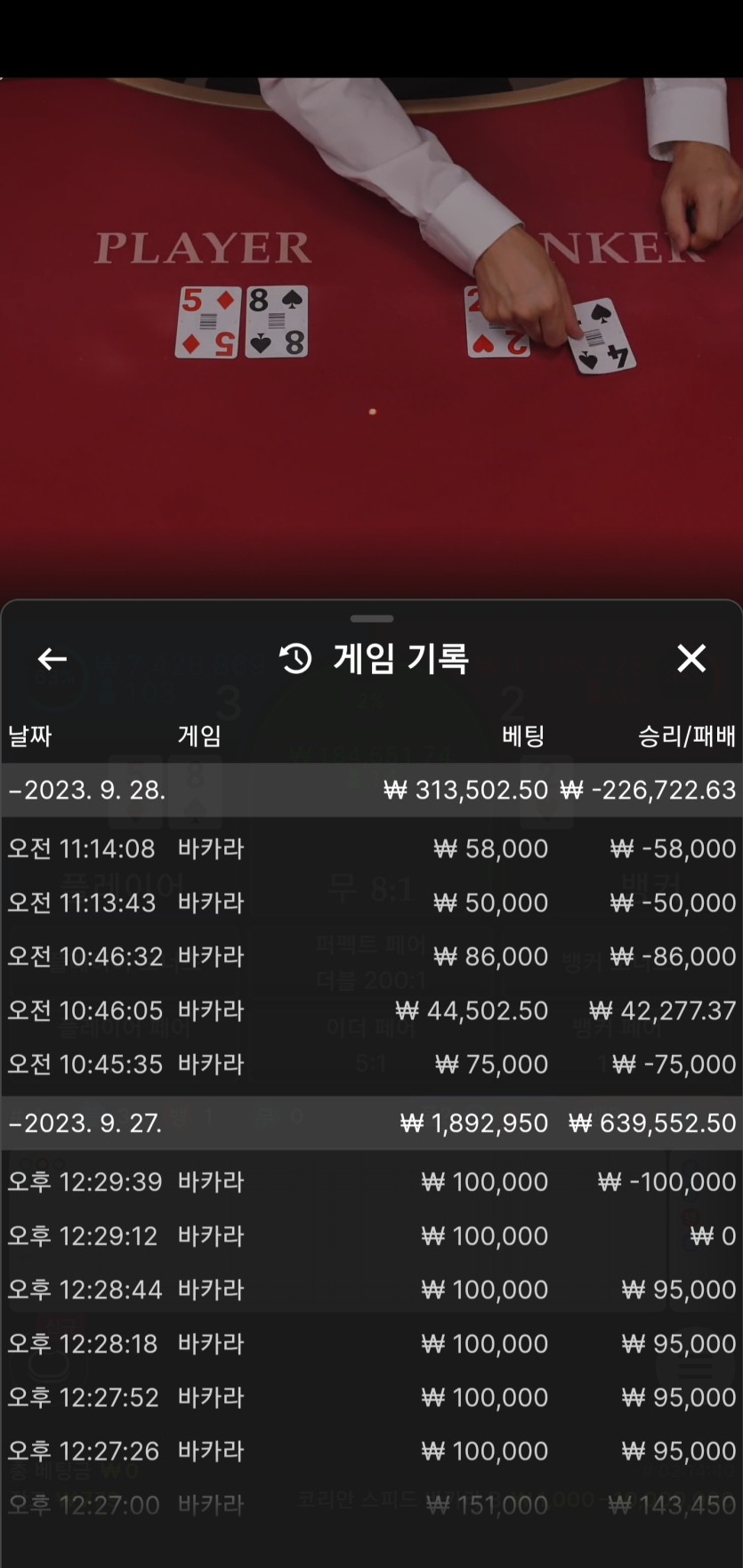Collapse the 2023. 9. 28. date group
The image size is (743, 1568).
point(87,790)
